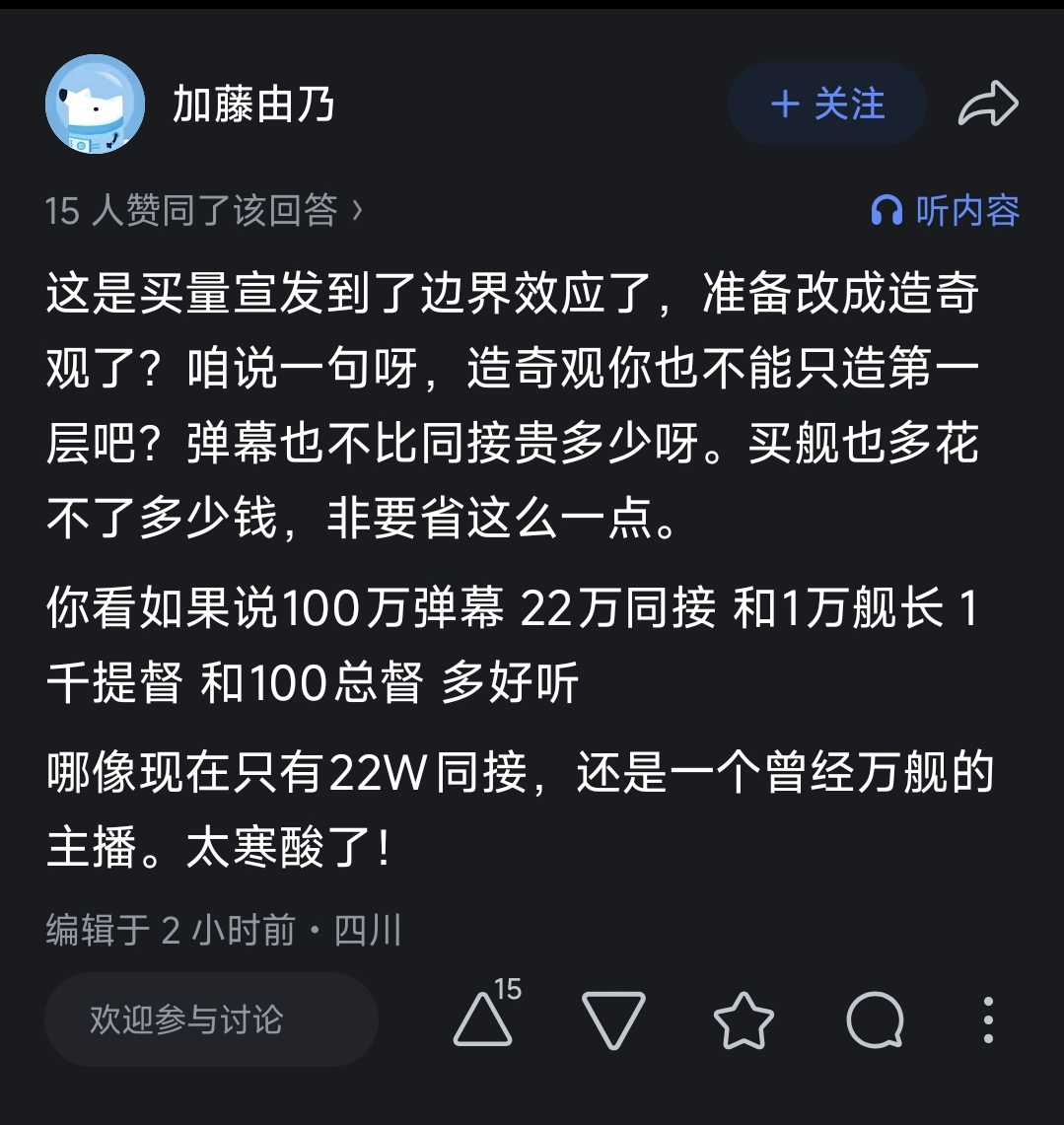Open the three-dot overflow menu
Screen dimensions: 1064x1125
[x=988, y=1020]
